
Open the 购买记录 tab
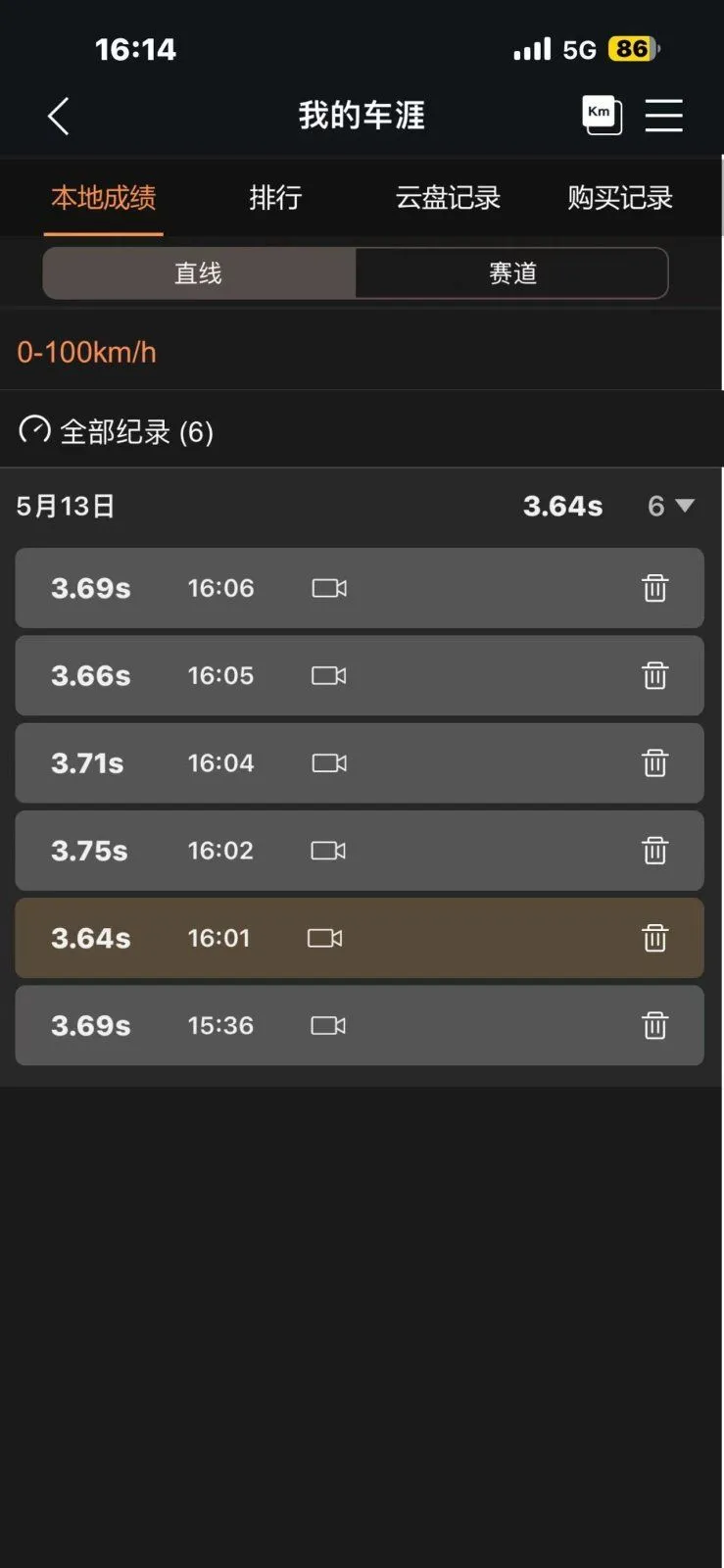[620, 197]
